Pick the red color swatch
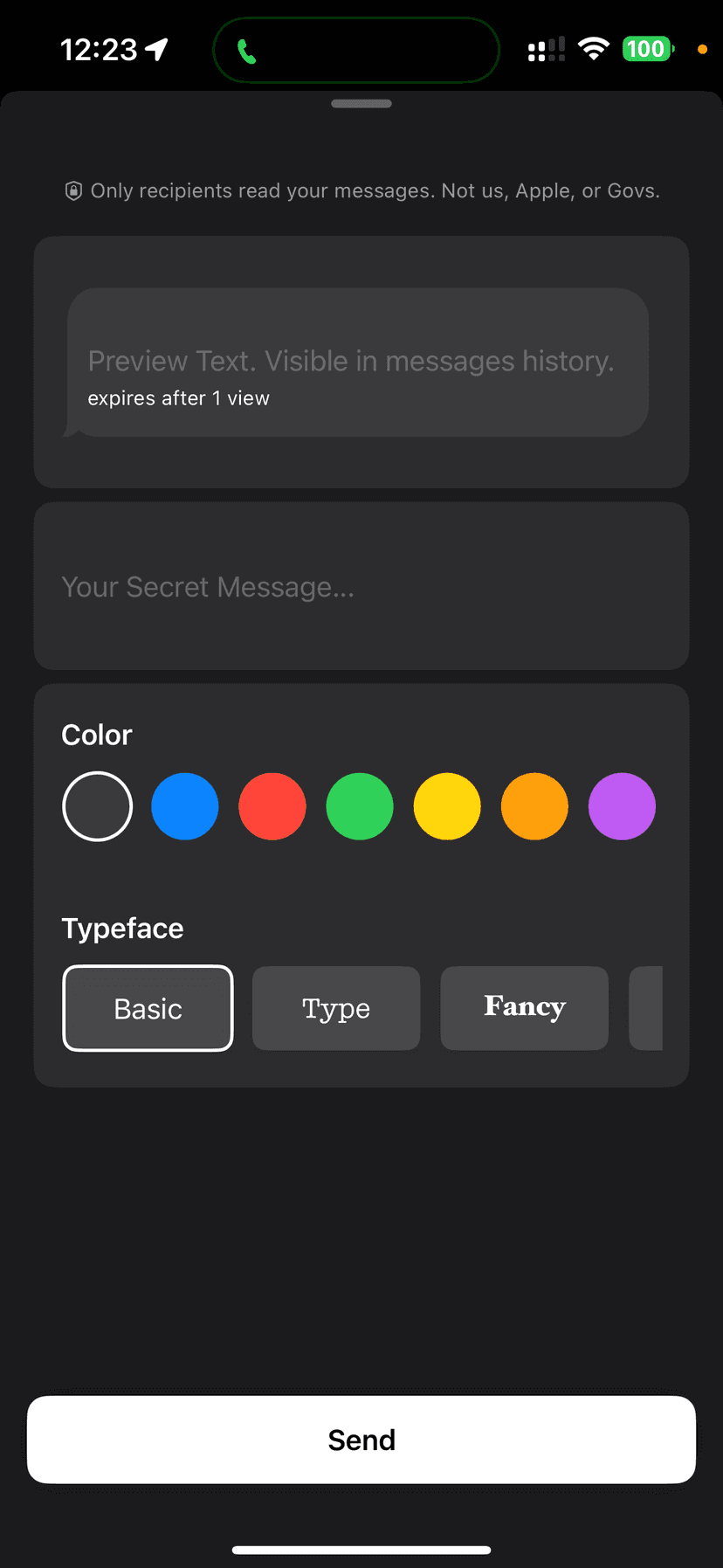This screenshot has width=723, height=1568. click(x=272, y=806)
